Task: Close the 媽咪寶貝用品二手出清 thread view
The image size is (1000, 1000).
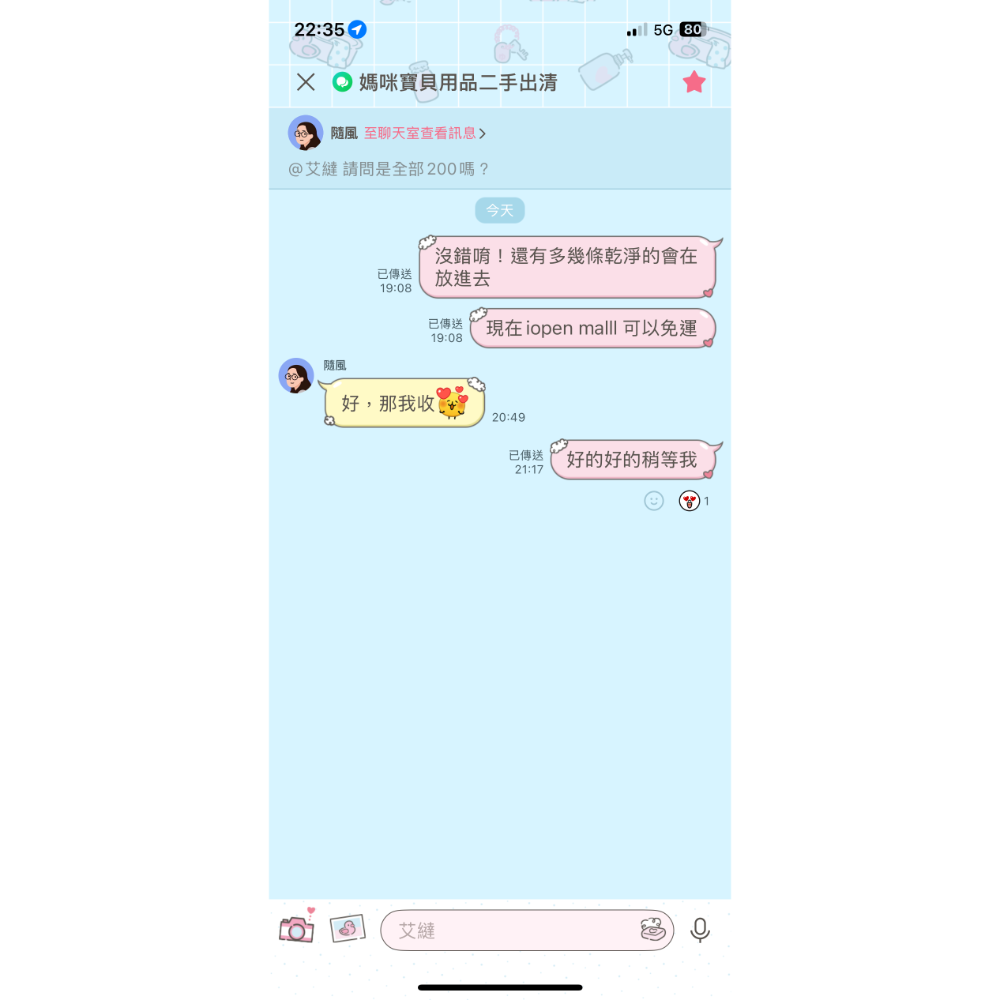Action: click(x=306, y=83)
